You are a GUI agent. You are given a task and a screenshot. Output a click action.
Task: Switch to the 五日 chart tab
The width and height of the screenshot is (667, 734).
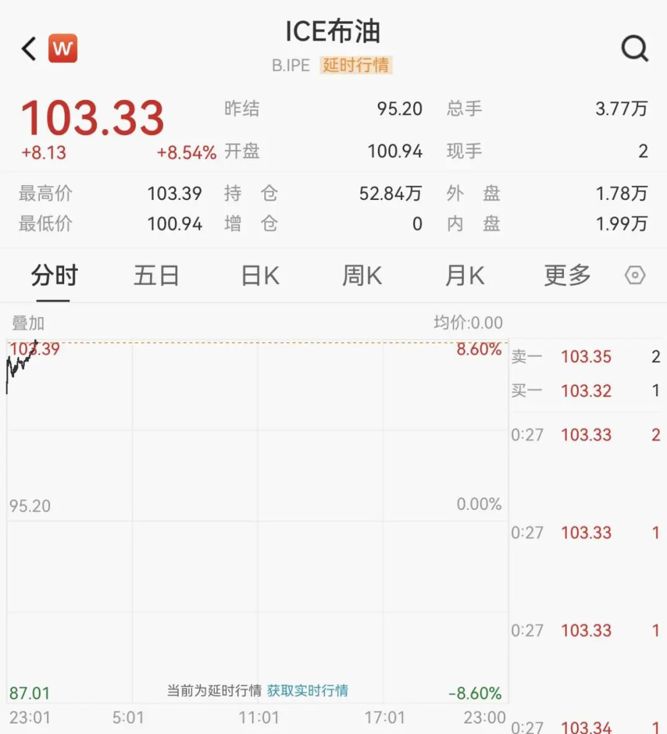tap(157, 276)
